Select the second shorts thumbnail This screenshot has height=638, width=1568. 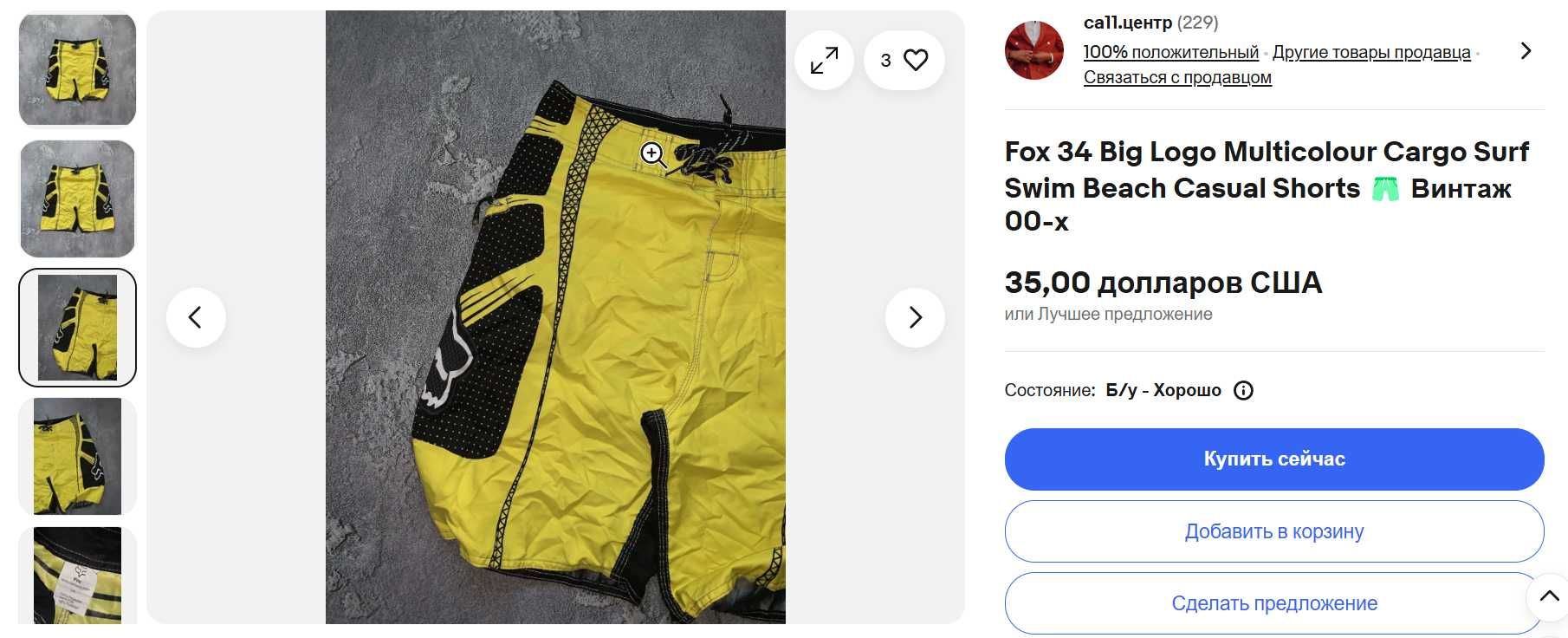78,199
